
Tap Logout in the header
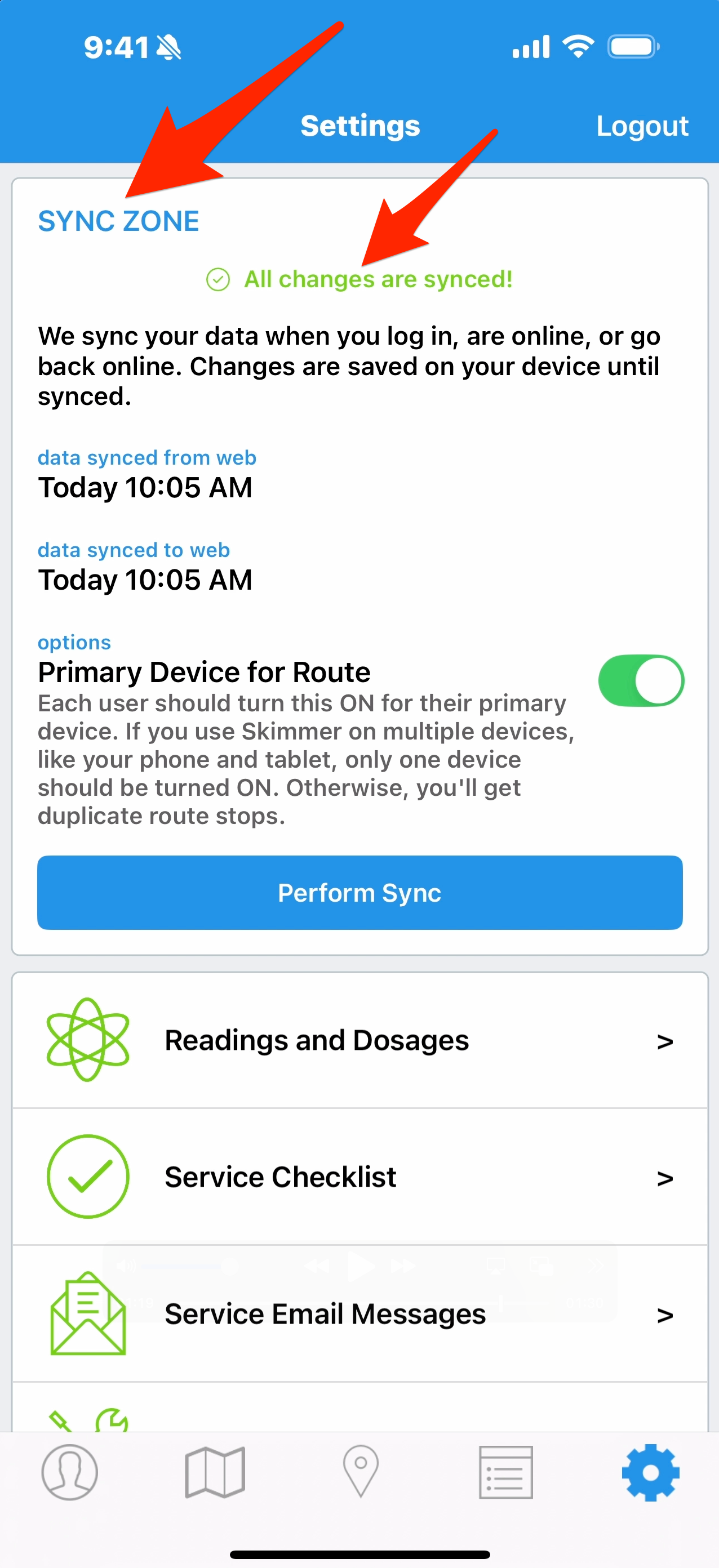point(642,126)
